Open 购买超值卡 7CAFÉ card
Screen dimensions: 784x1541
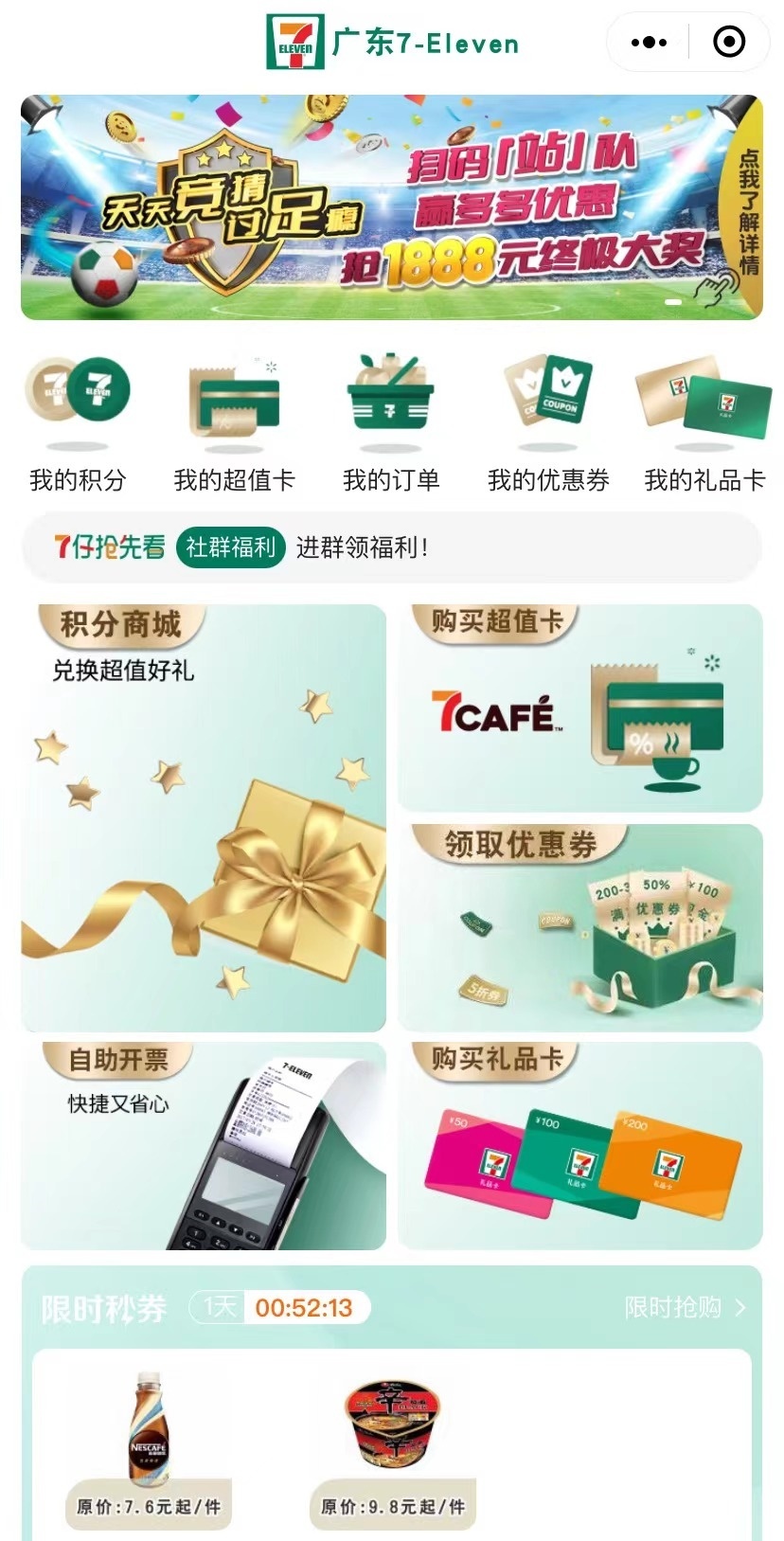click(579, 708)
